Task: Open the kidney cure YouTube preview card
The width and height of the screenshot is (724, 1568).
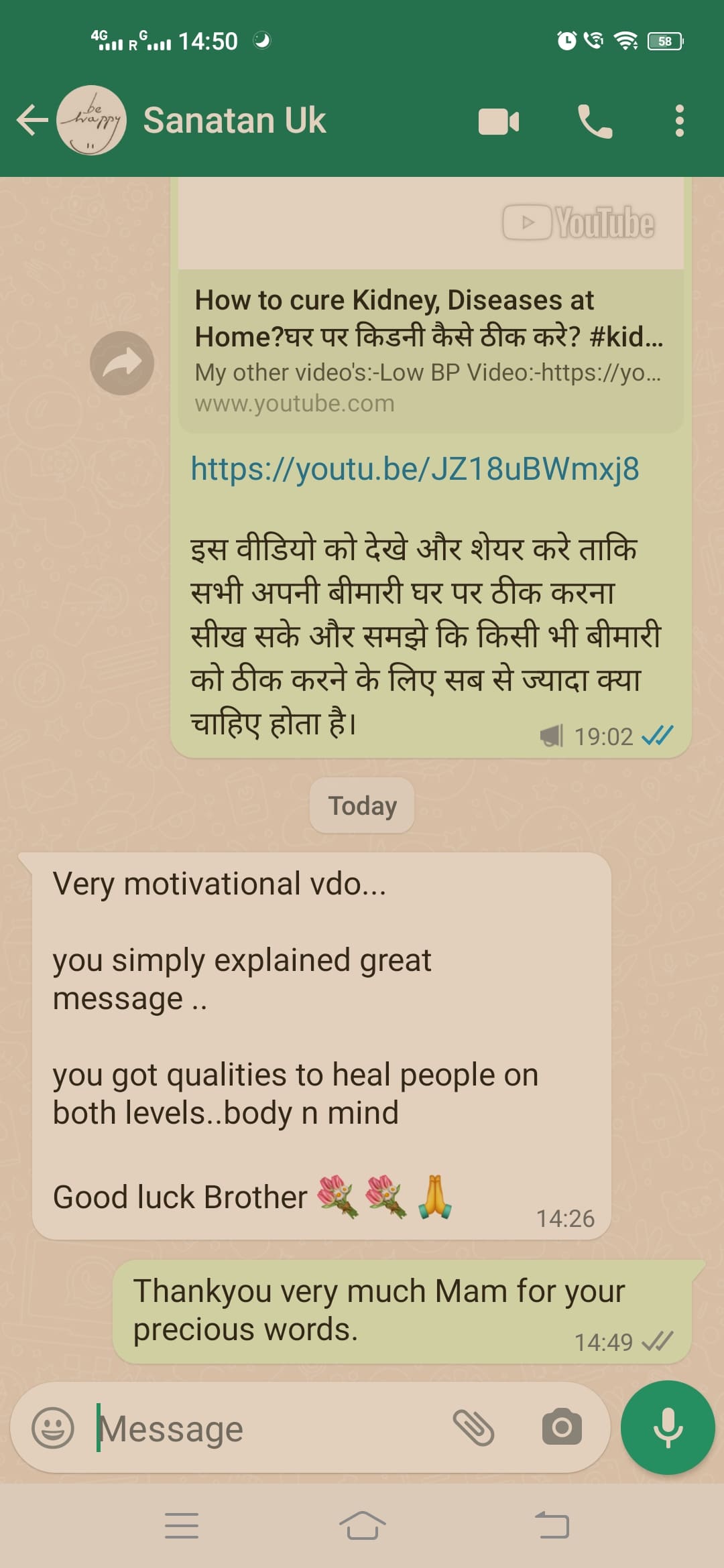Action: click(429, 350)
